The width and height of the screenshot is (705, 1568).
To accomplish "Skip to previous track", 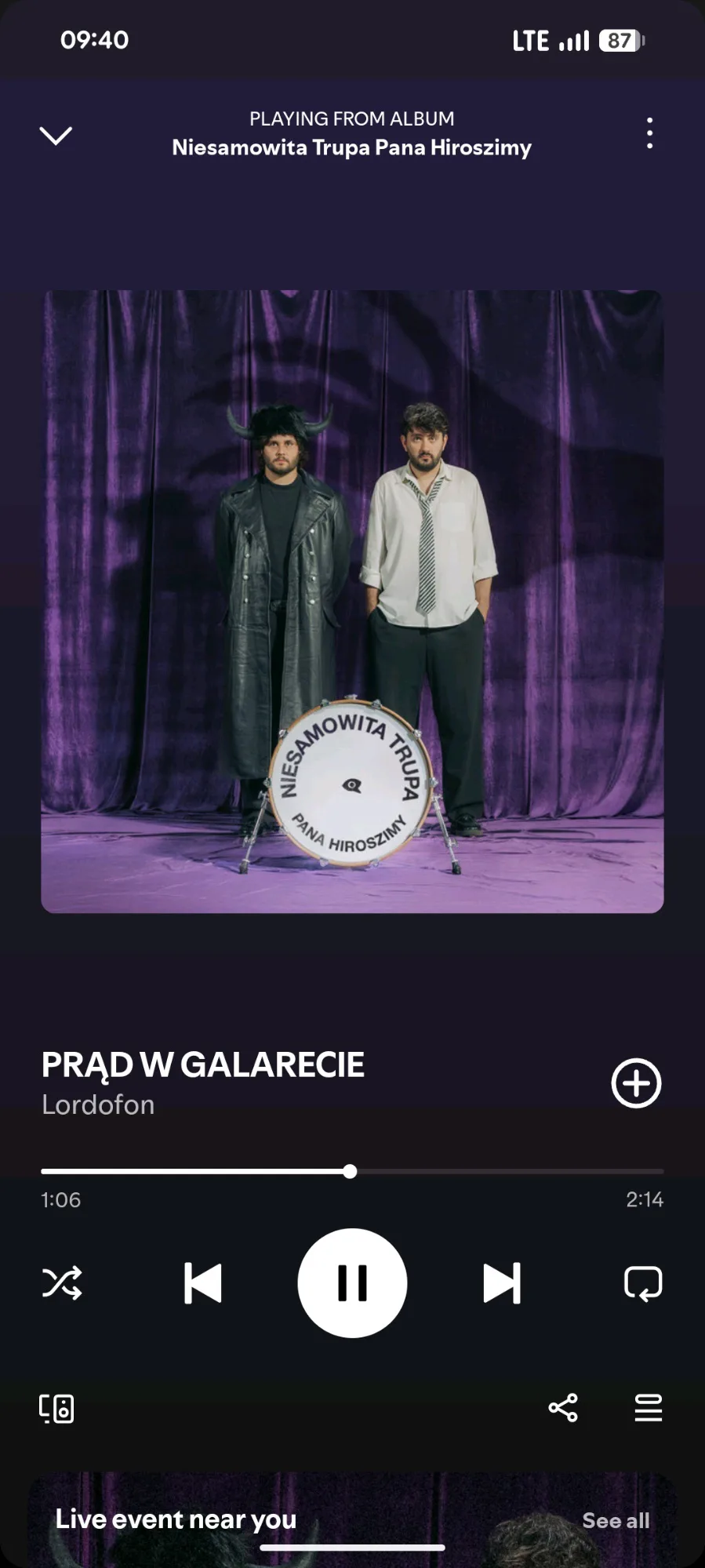I will click(203, 1283).
